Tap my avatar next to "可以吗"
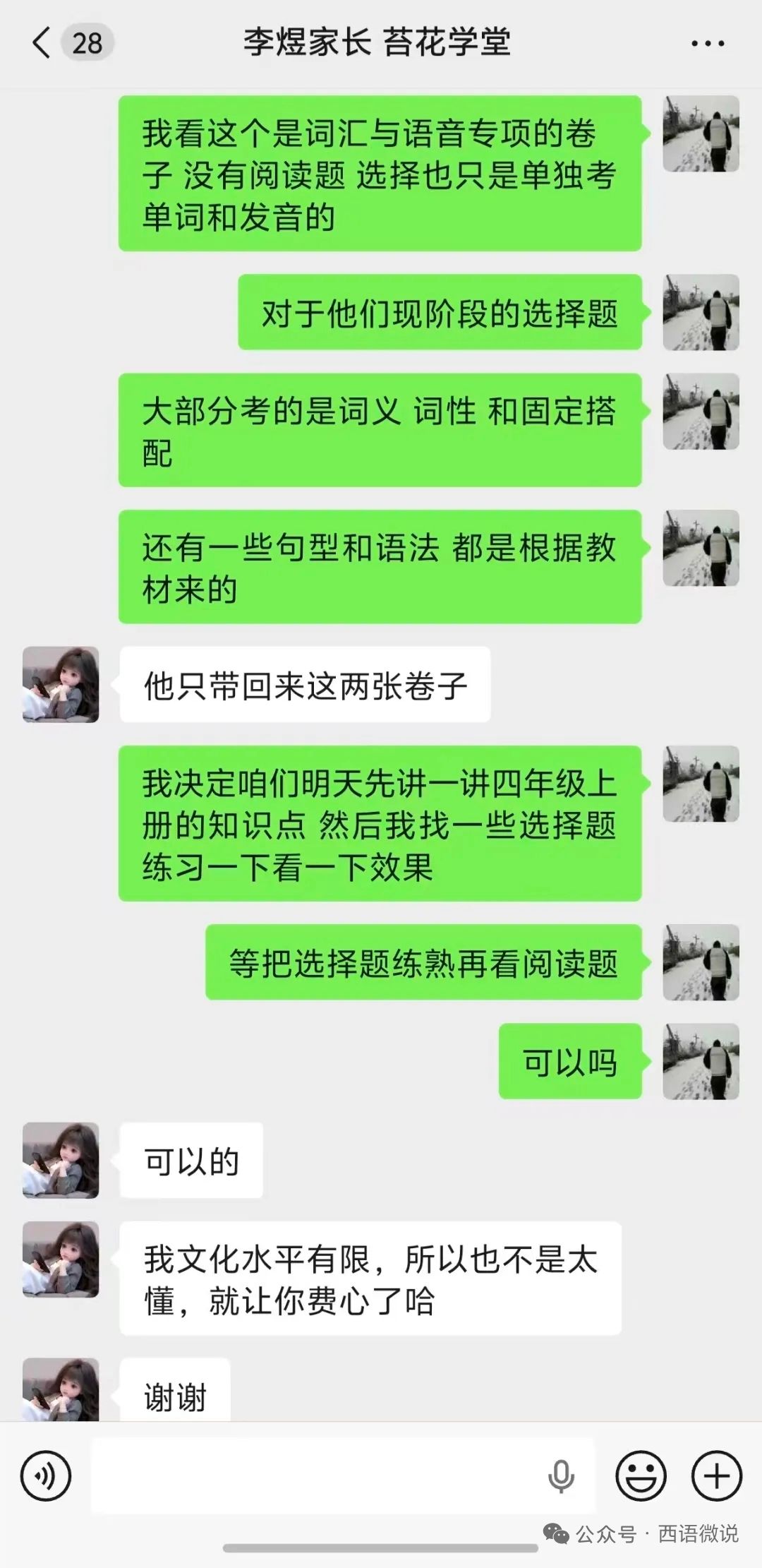762x1568 pixels. pos(701,1060)
